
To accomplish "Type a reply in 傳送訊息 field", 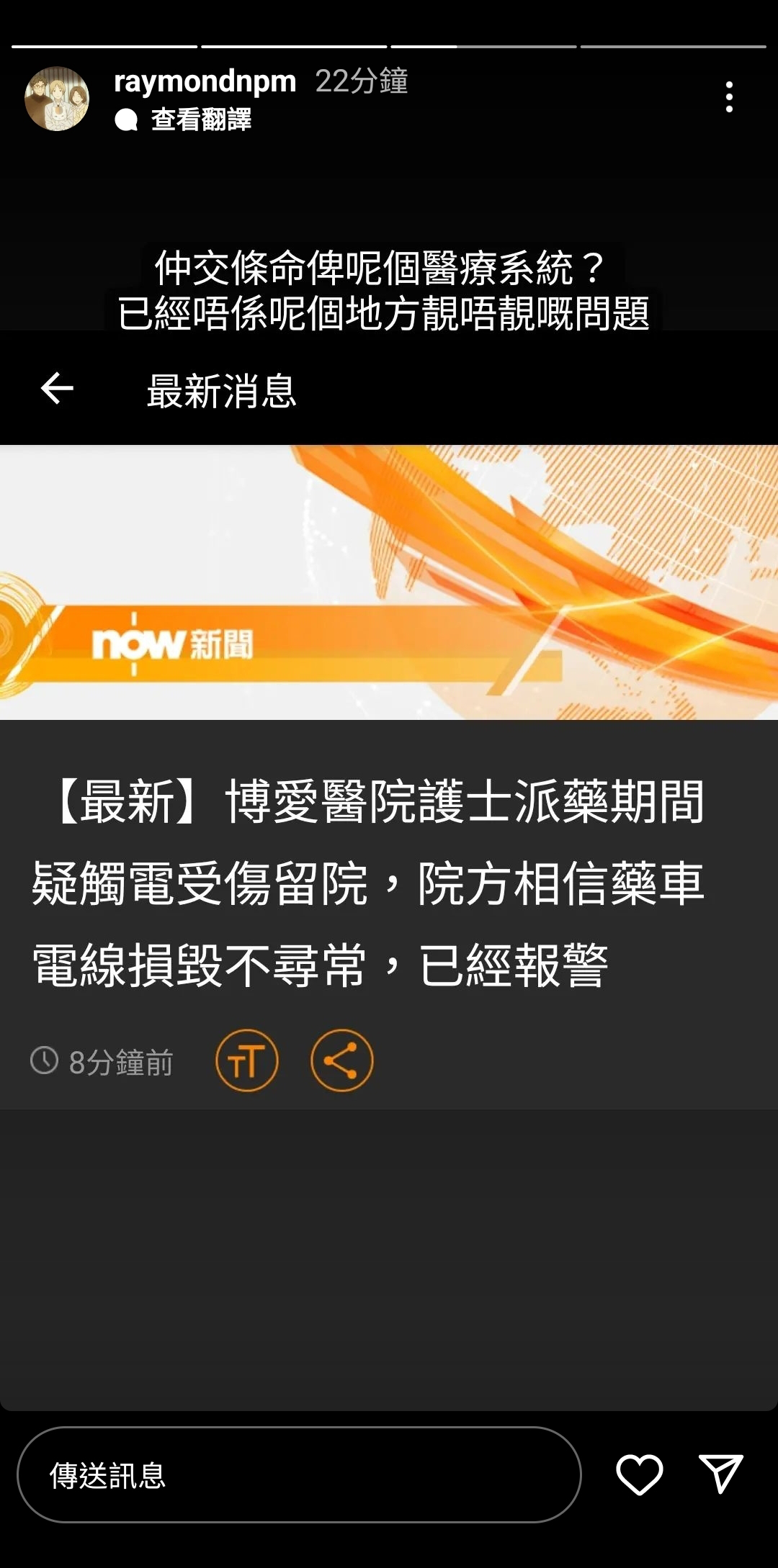I will coord(299,1474).
